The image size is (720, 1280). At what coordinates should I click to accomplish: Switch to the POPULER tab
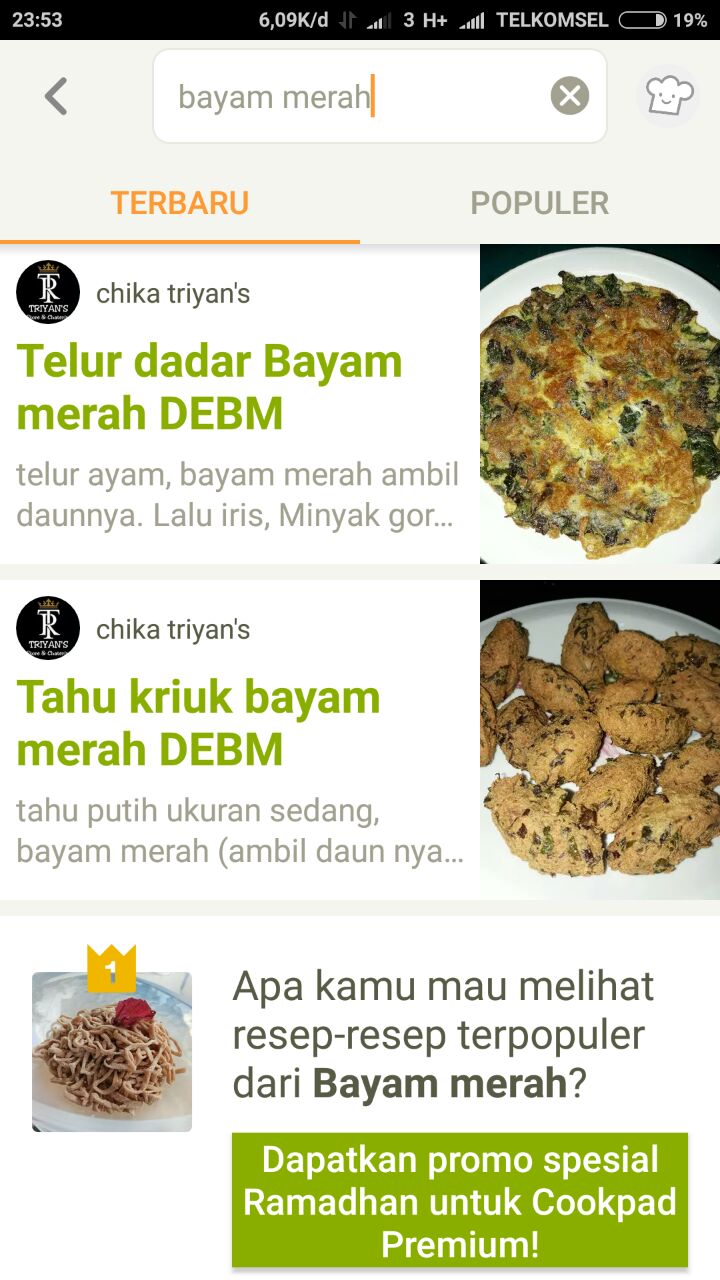[x=539, y=203]
